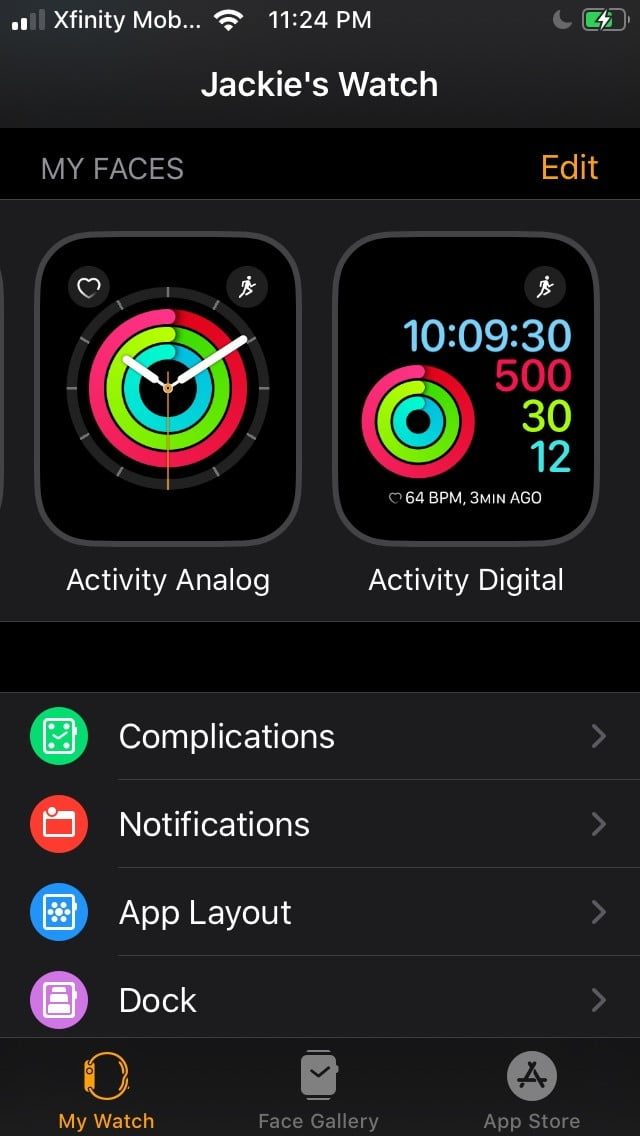Open Notifications settings
The width and height of the screenshot is (640, 1136).
320,824
